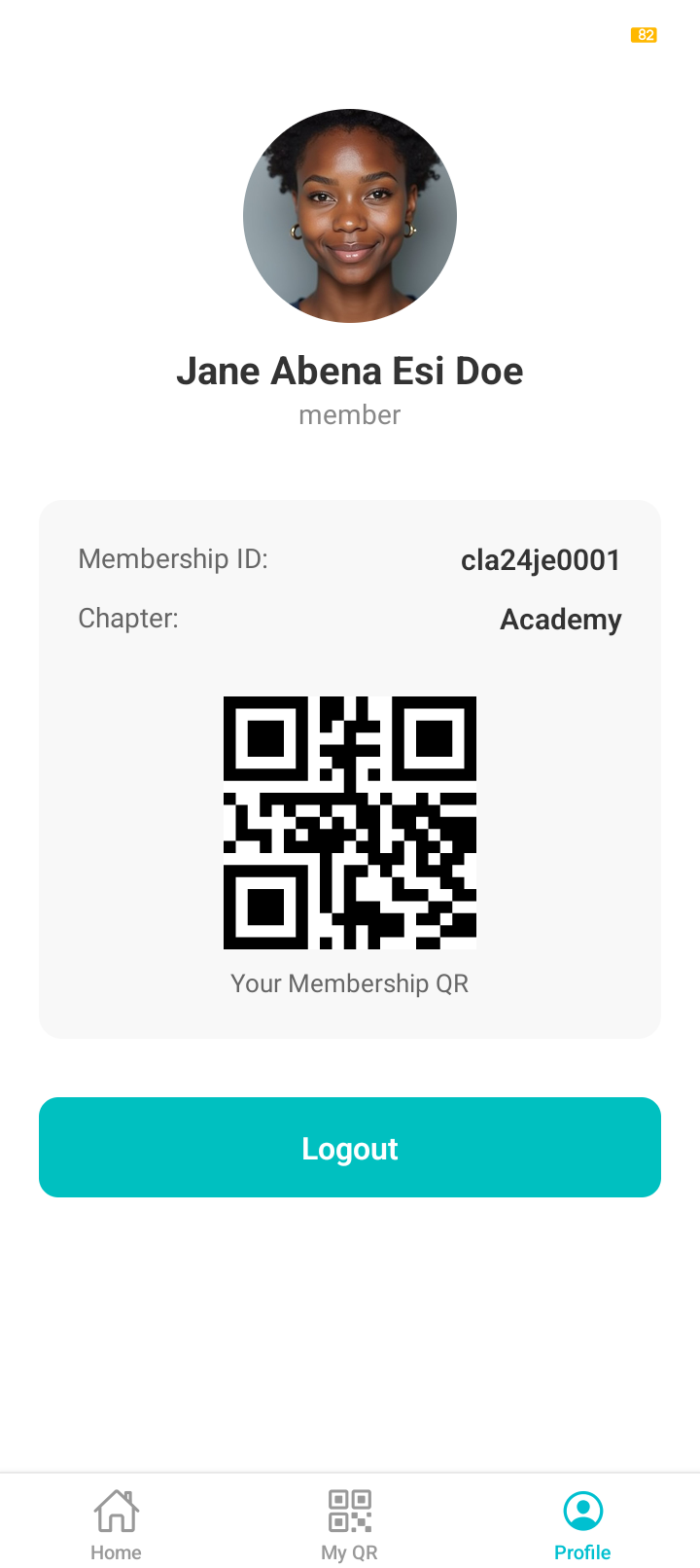Viewport: 700px width, 1568px height.
Task: Select the Profile tab
Action: (582, 1523)
